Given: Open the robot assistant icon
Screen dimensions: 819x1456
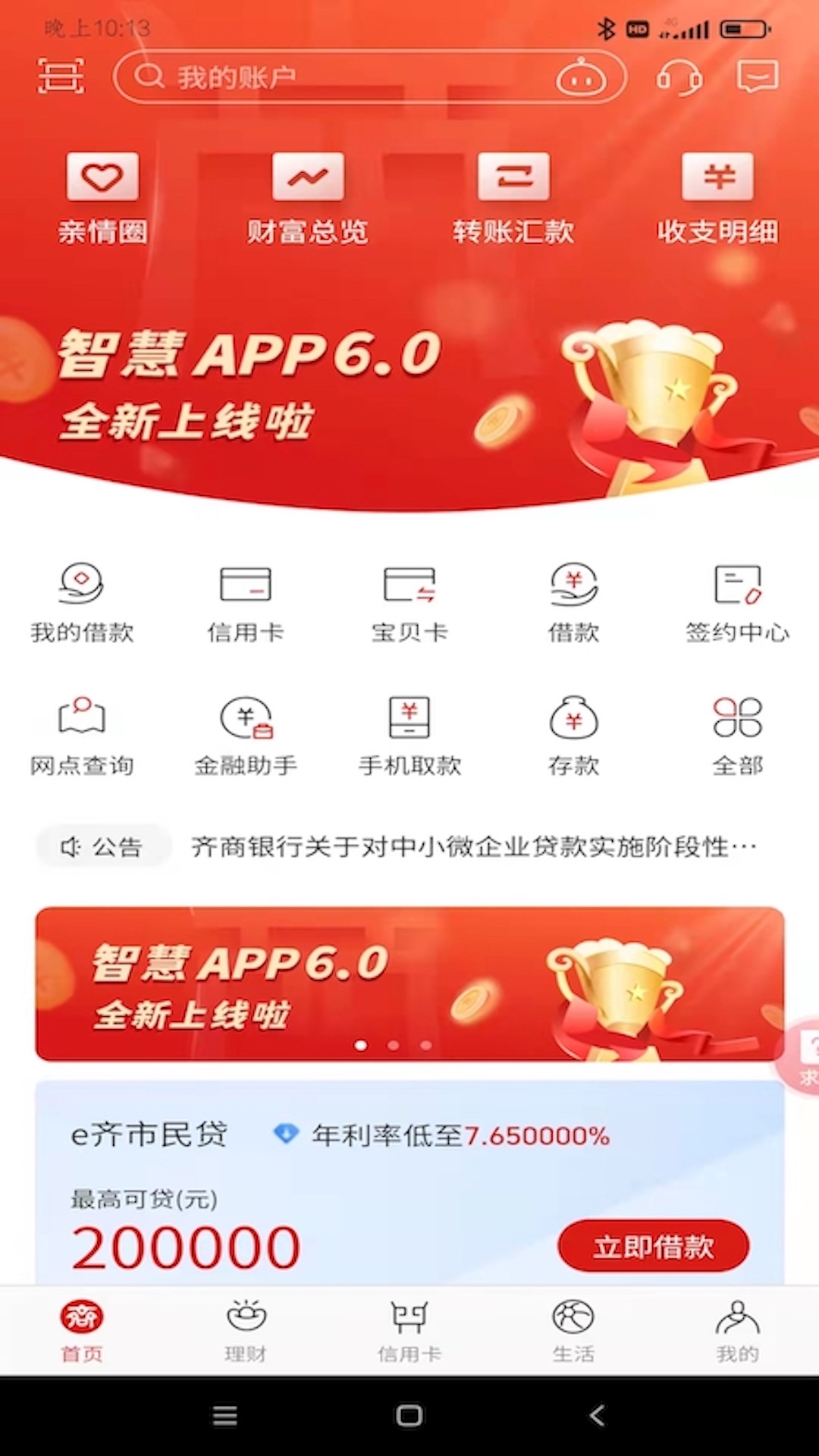Looking at the screenshot, I should [581, 77].
